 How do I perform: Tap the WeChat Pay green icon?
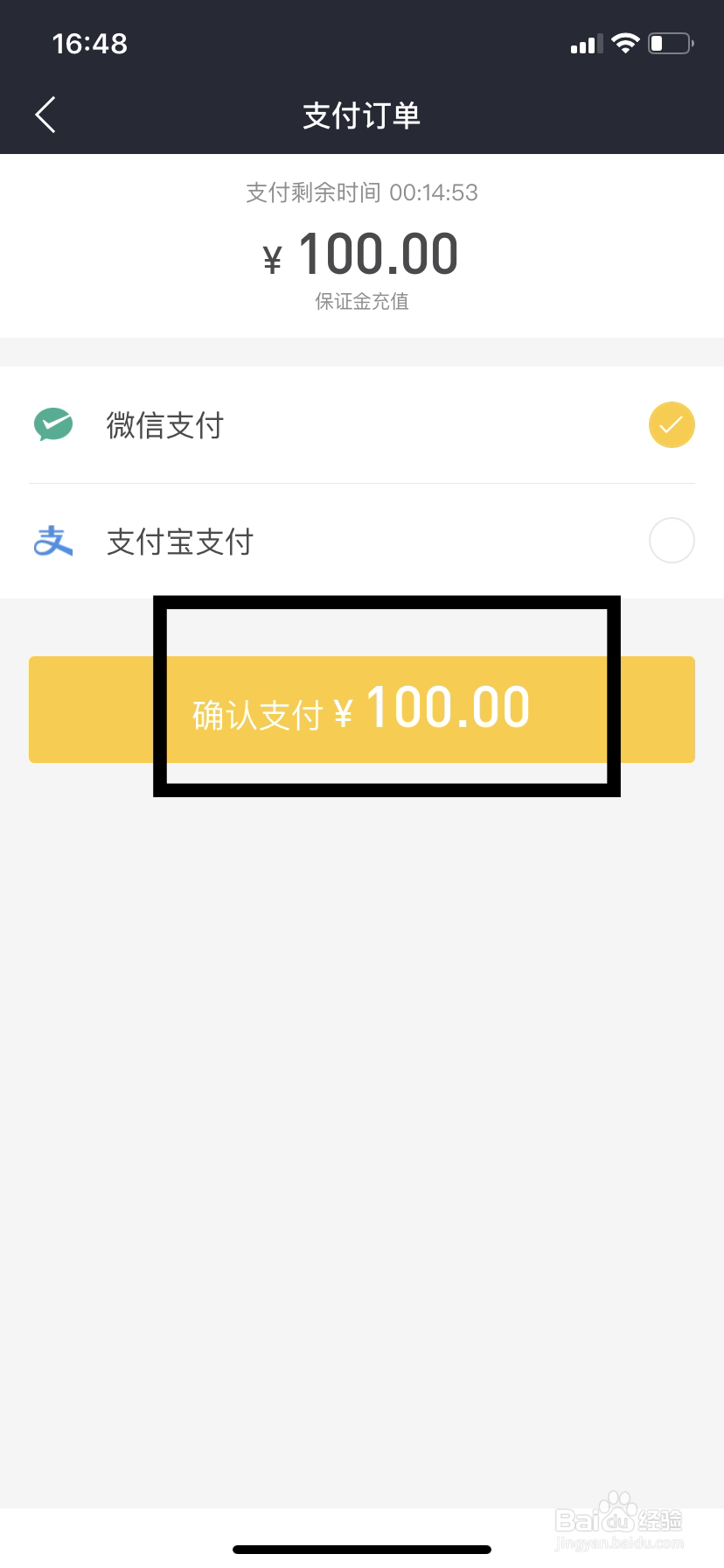click(52, 425)
